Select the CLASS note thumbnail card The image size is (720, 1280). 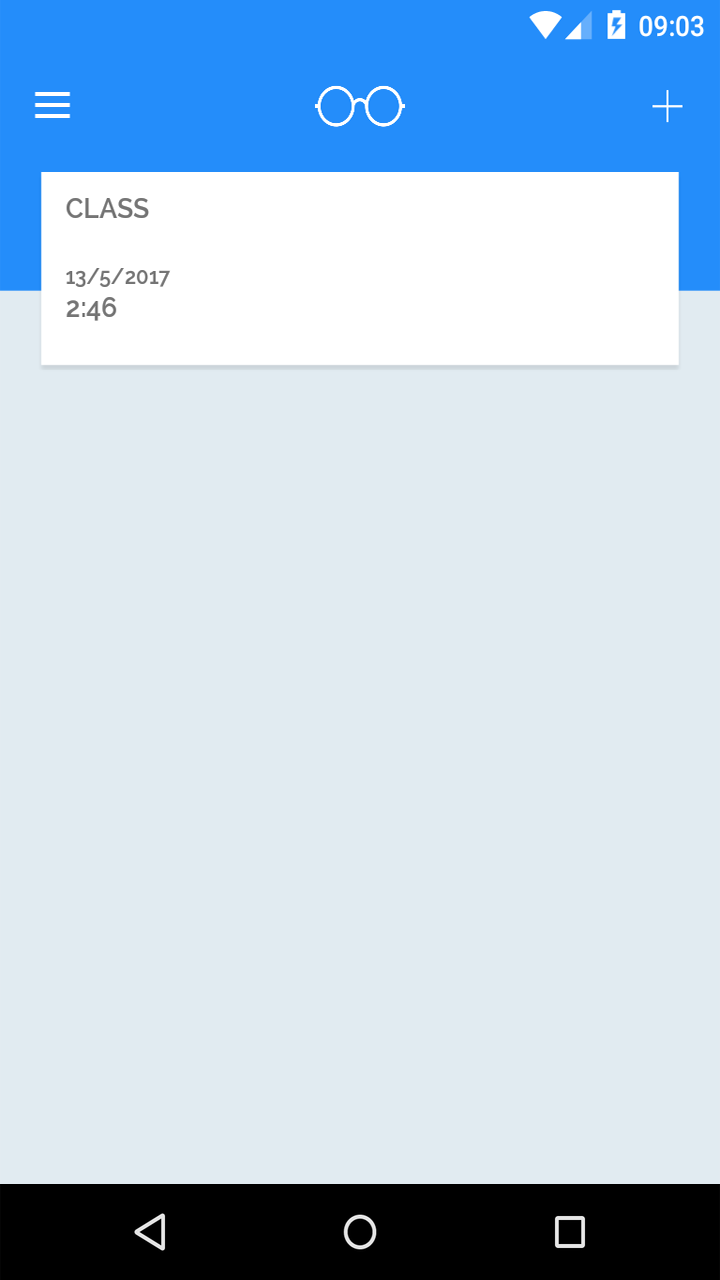[360, 267]
